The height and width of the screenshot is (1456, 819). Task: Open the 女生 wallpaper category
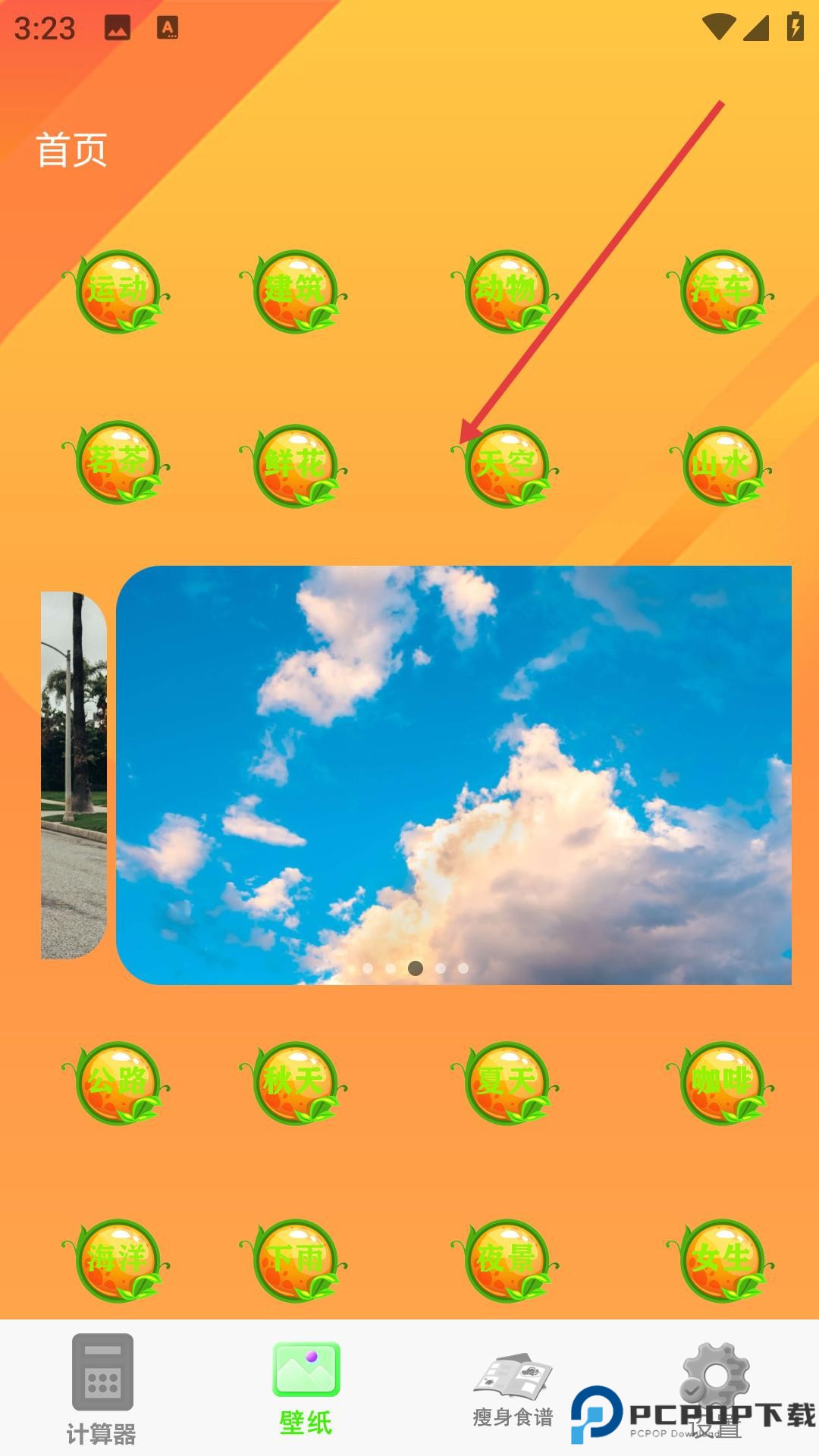(x=722, y=1260)
